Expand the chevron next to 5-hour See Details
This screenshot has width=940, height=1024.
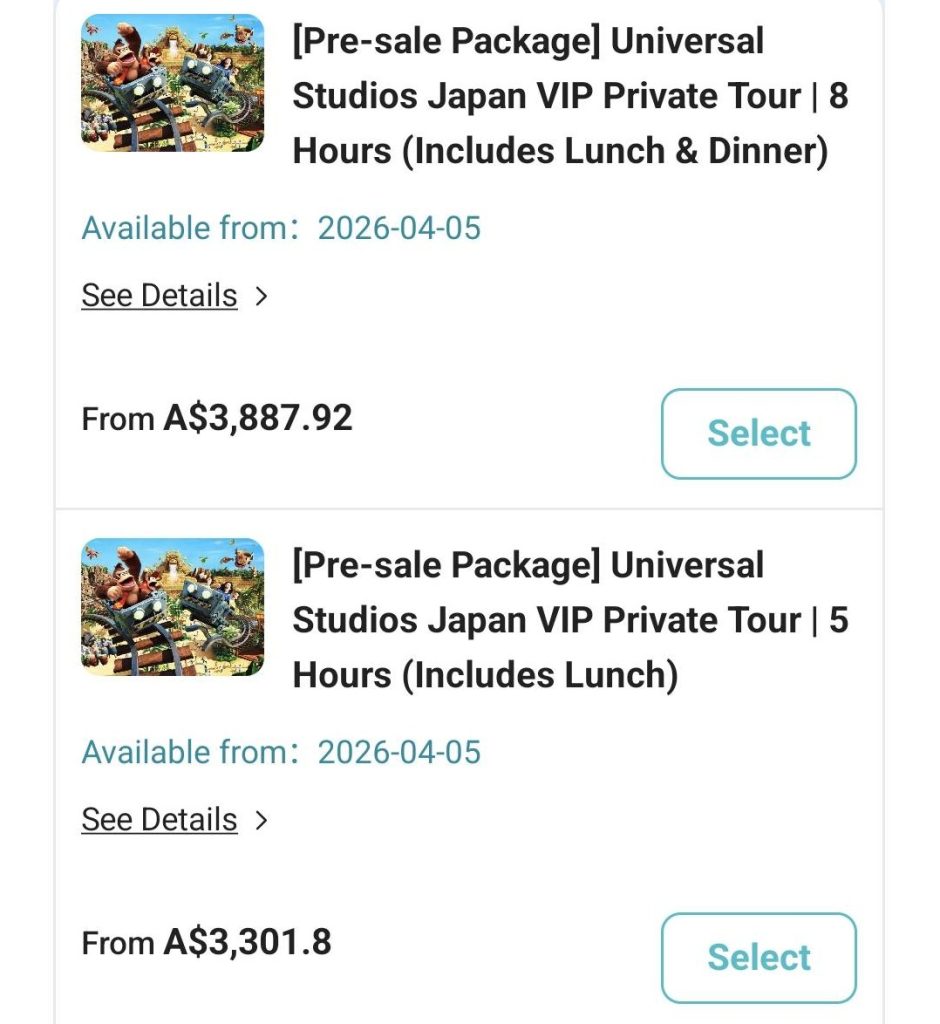click(262, 819)
